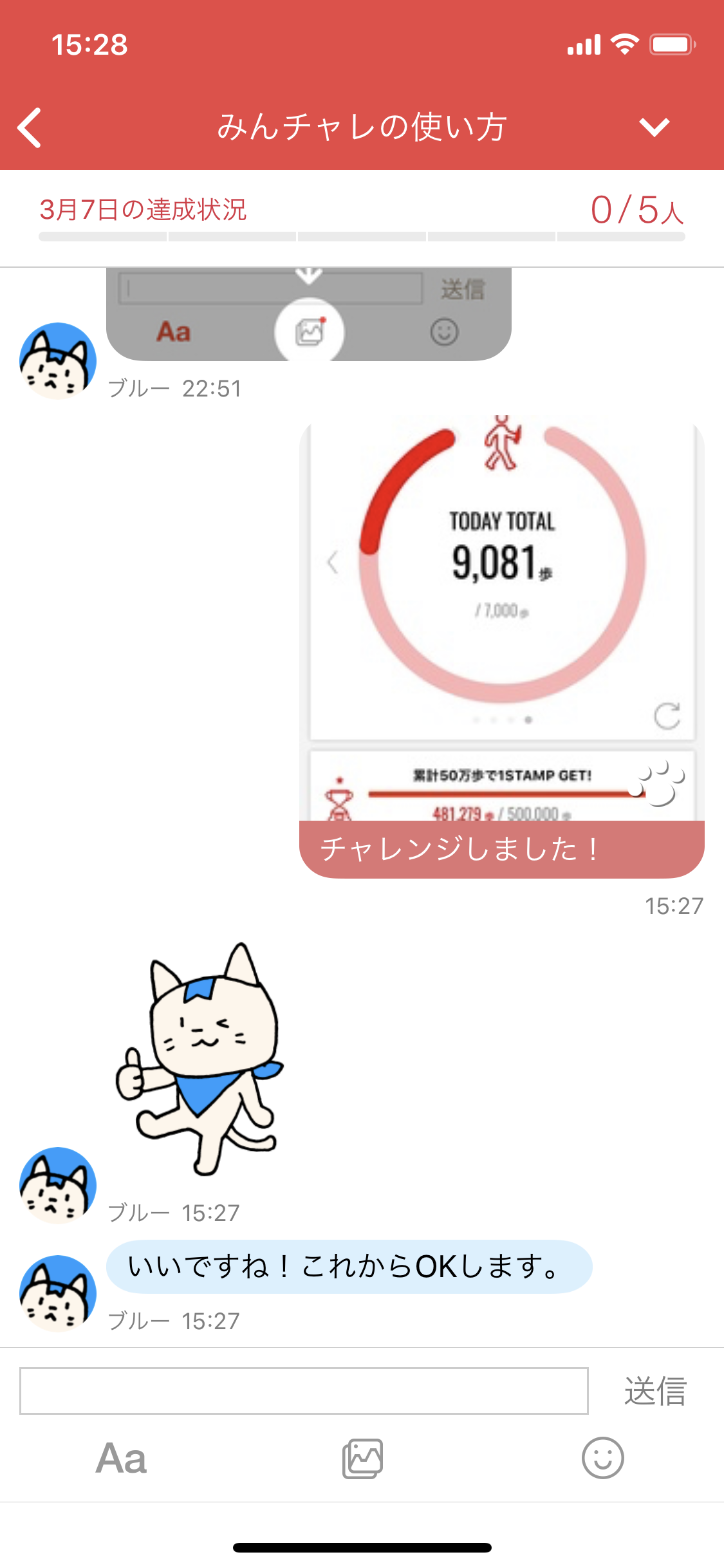This screenshot has height=1568, width=724.
Task: View ブルー's image message sent at 22:51
Action: pyautogui.click(x=309, y=314)
